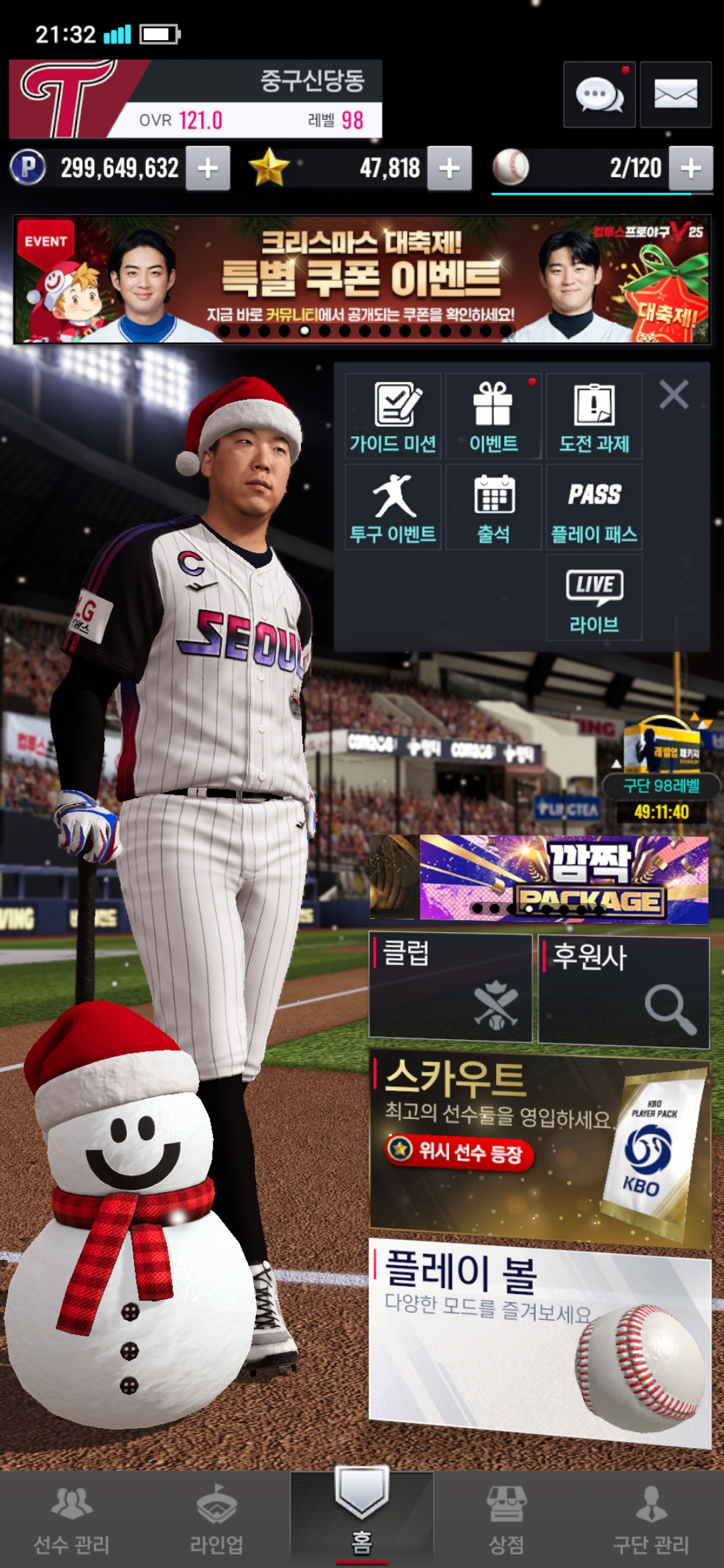Add more P points with plus button
Image resolution: width=724 pixels, height=1568 pixels.
[x=208, y=168]
